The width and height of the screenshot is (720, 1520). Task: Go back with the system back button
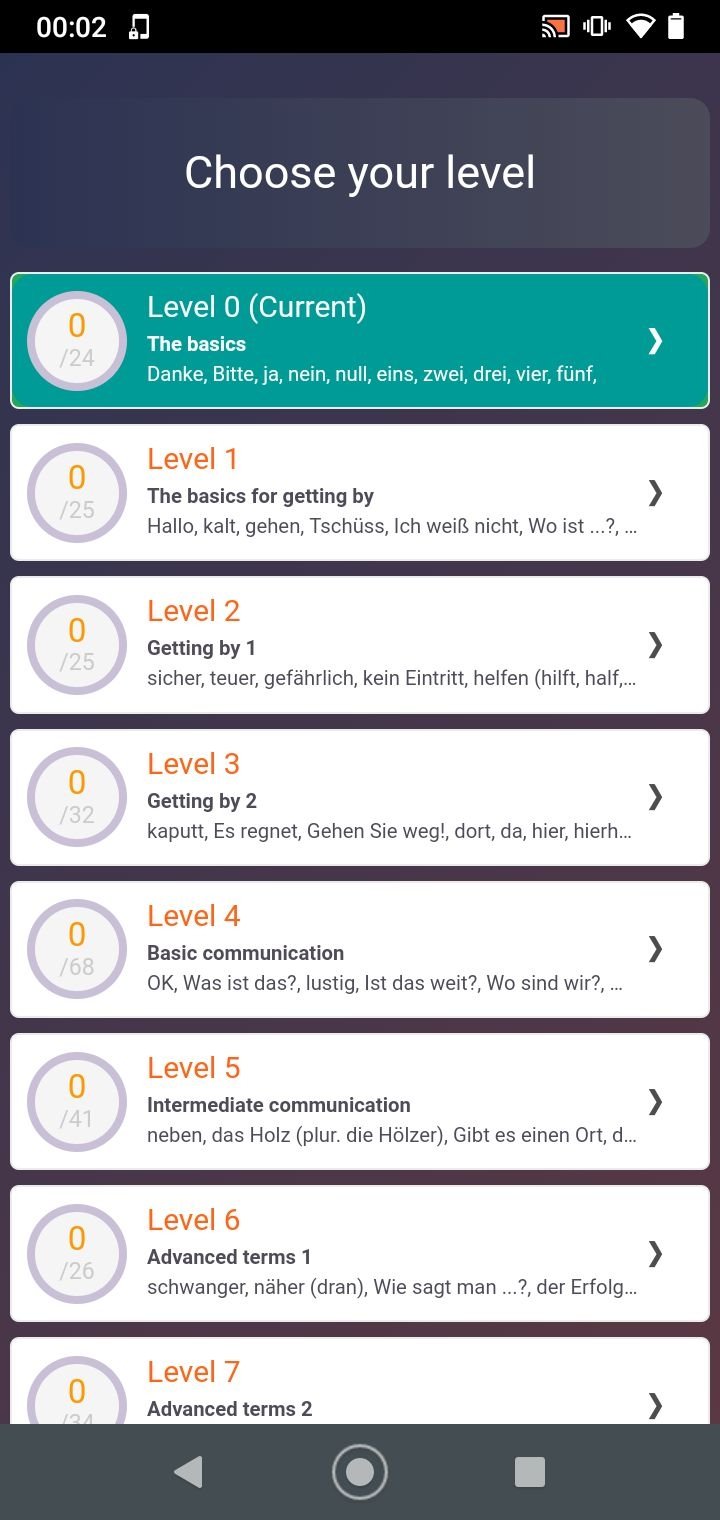click(x=189, y=1472)
